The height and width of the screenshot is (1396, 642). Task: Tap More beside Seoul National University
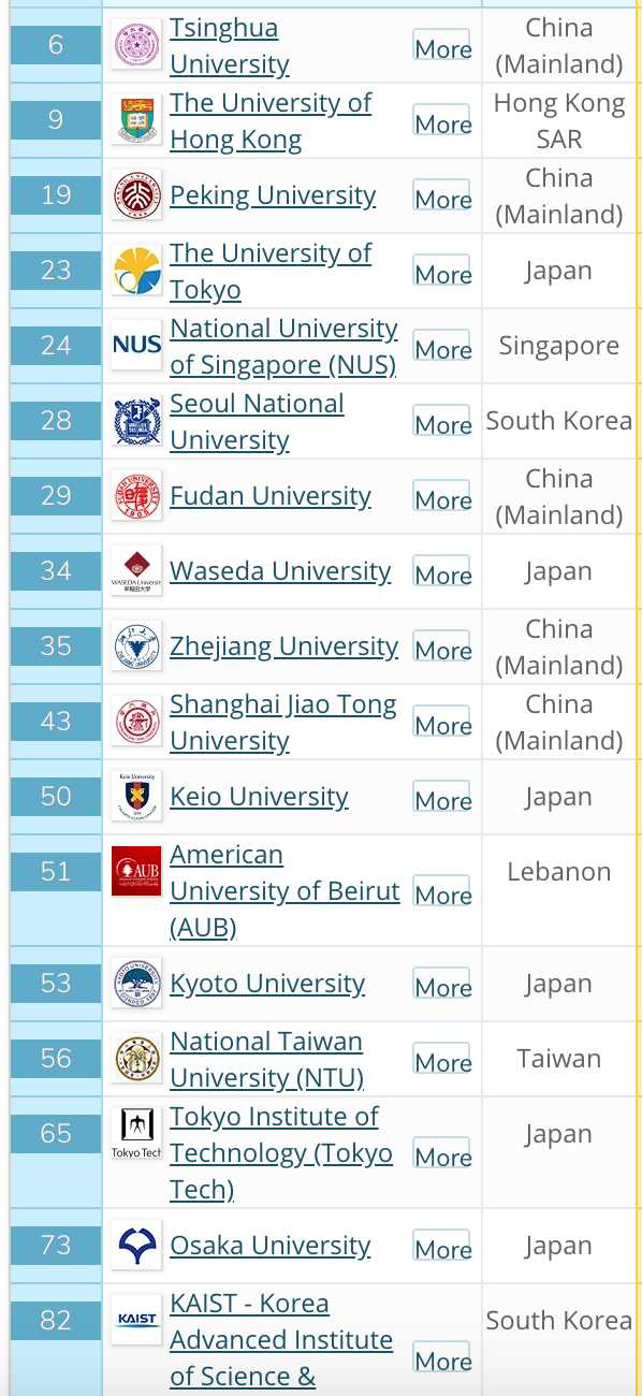pyautogui.click(x=442, y=423)
